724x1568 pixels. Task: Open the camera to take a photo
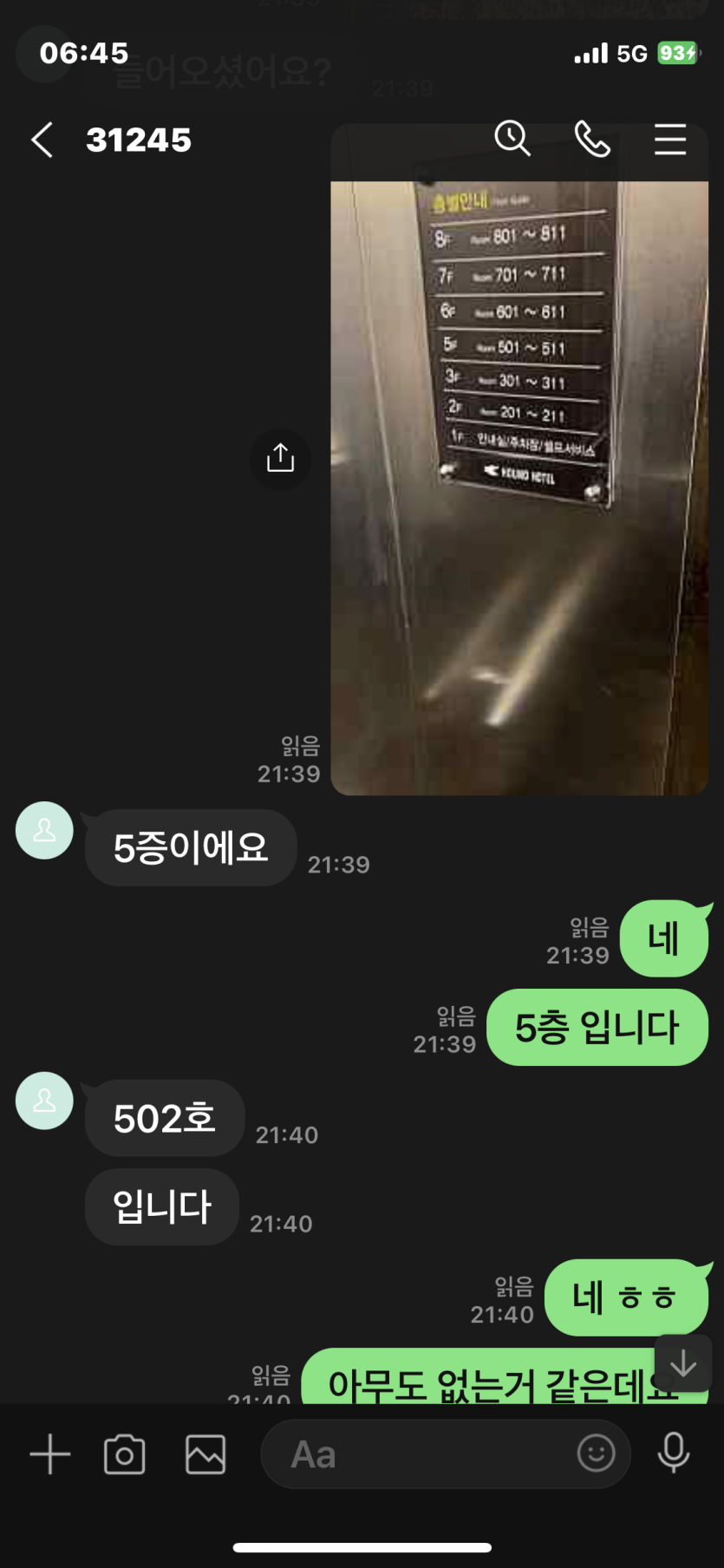coord(125,1454)
